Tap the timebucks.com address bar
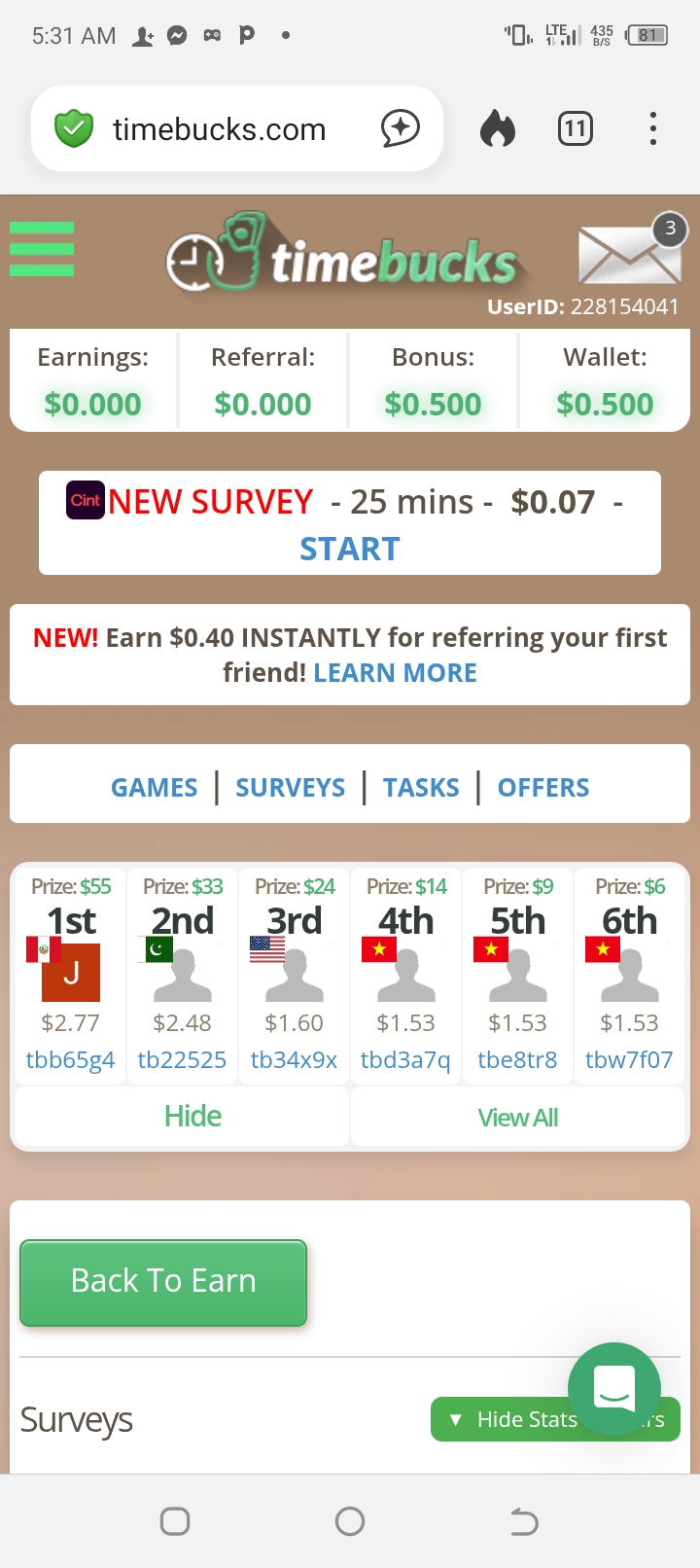 [x=219, y=129]
